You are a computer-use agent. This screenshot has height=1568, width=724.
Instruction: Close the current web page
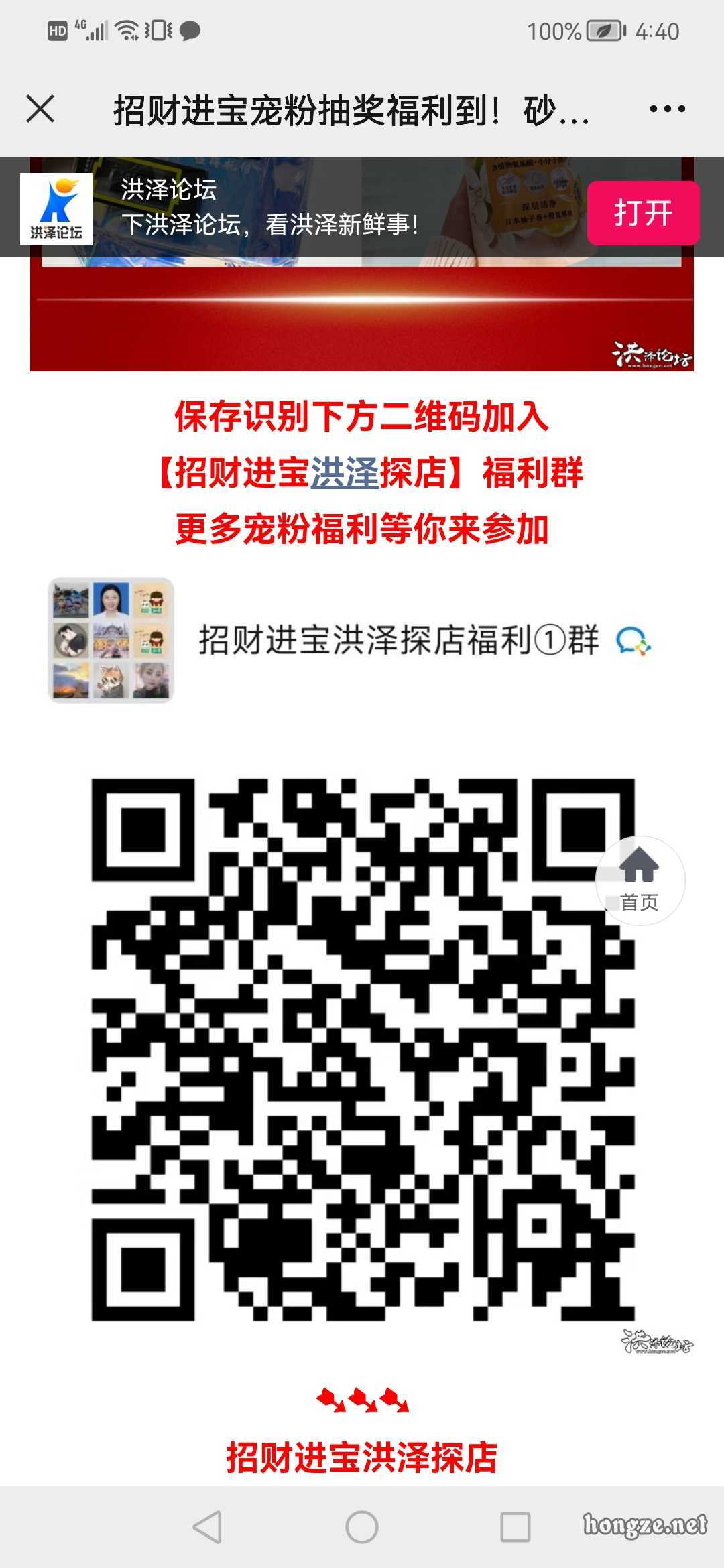point(40,109)
